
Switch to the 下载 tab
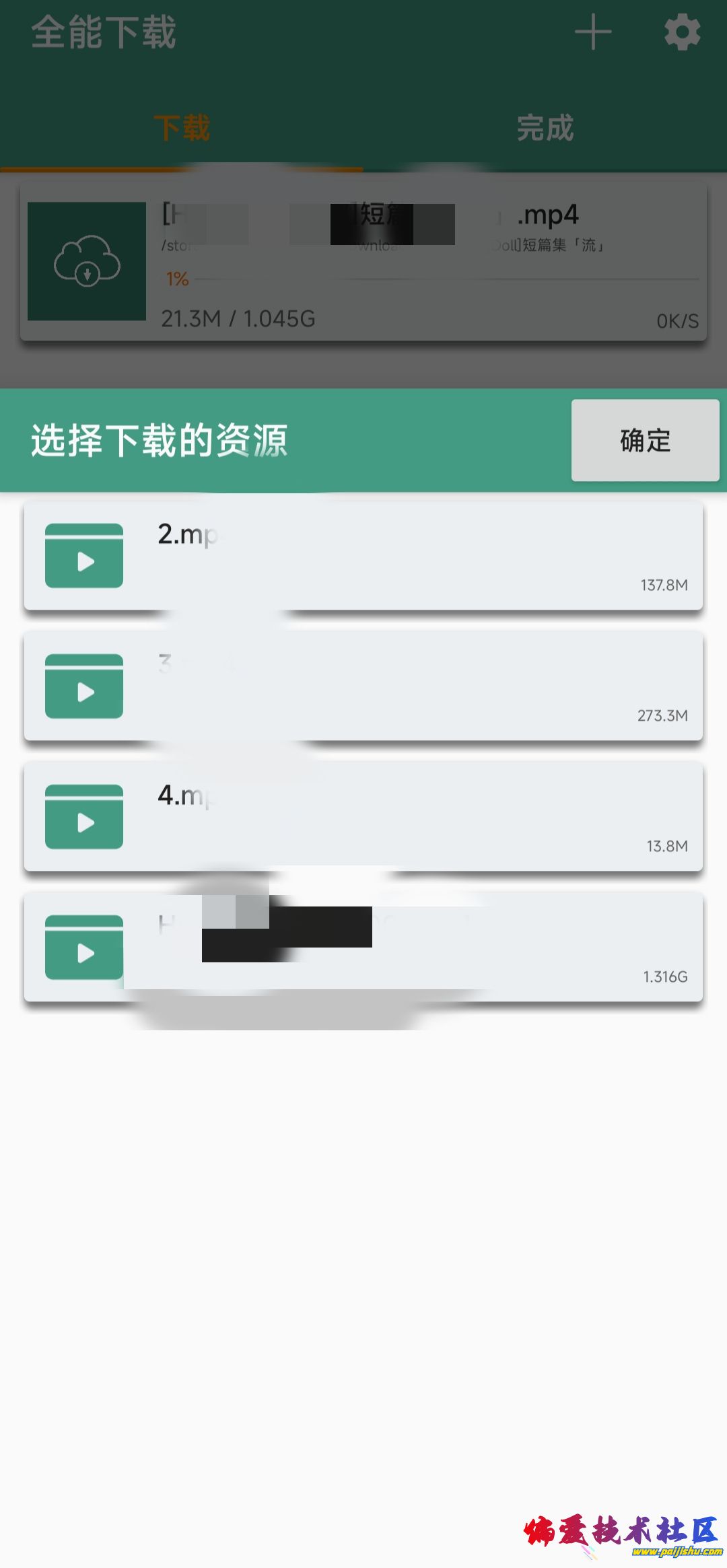coord(182,128)
